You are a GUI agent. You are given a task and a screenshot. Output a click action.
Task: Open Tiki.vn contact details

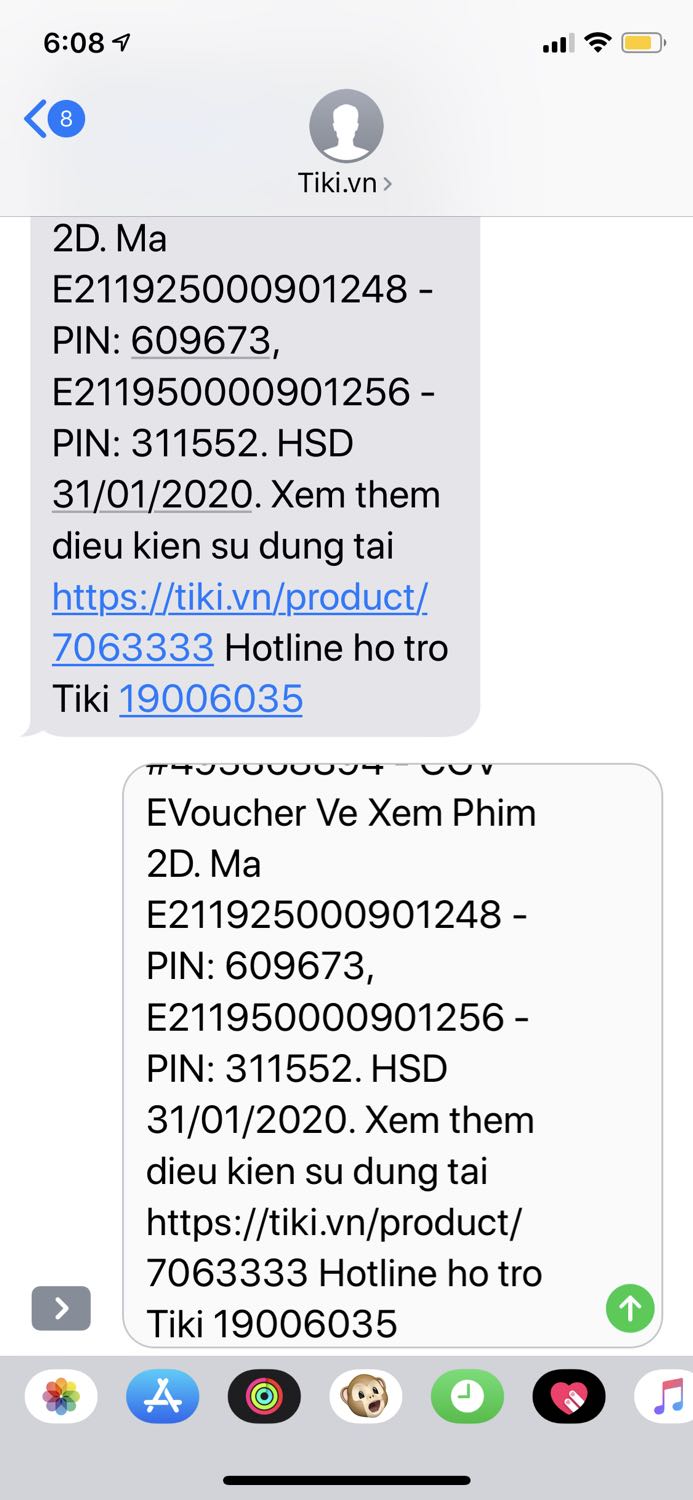click(345, 141)
